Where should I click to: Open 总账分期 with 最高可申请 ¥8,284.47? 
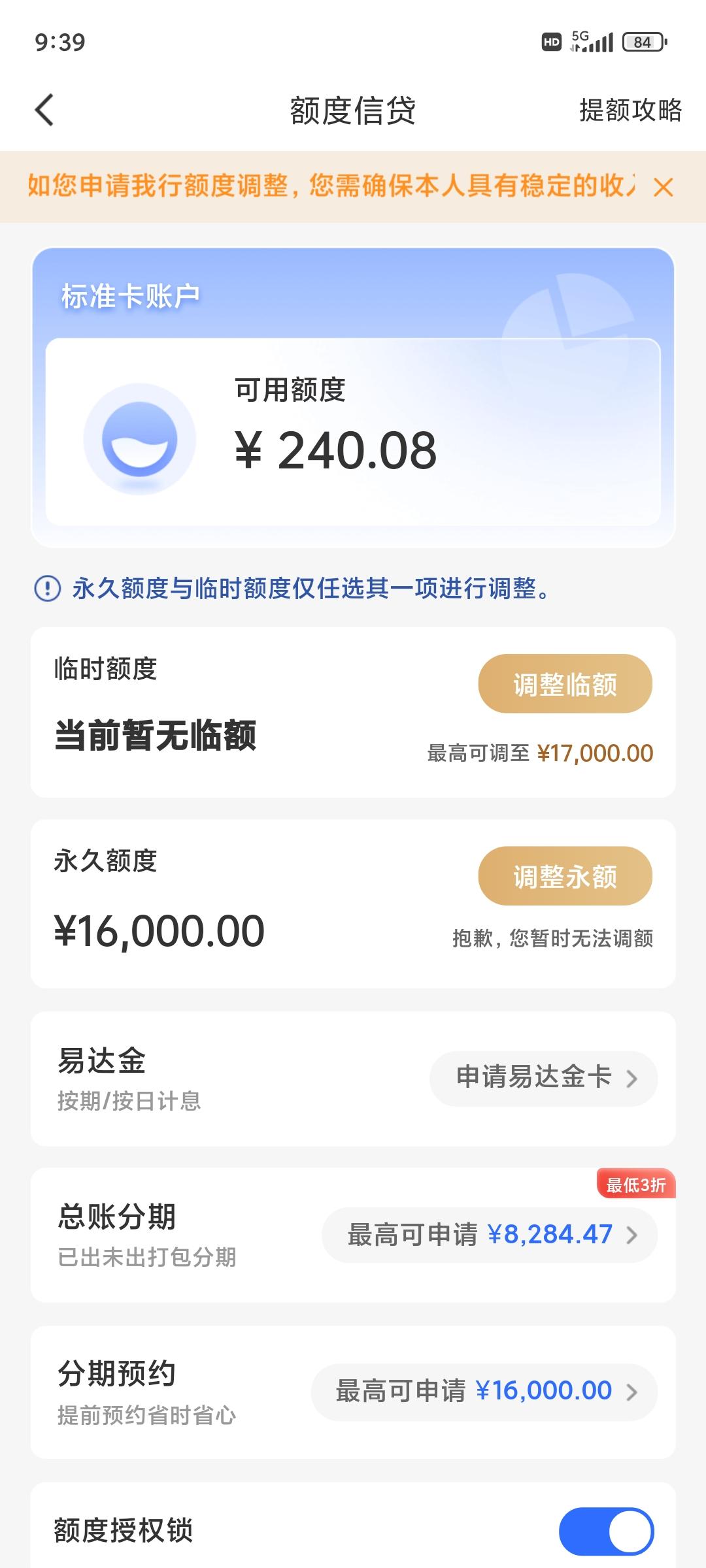coord(490,1235)
